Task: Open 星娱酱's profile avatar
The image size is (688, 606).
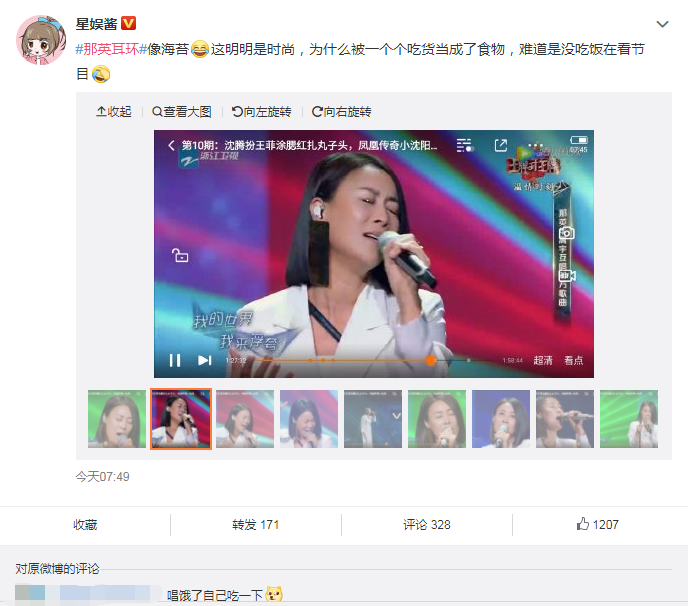Action: pyautogui.click(x=41, y=40)
